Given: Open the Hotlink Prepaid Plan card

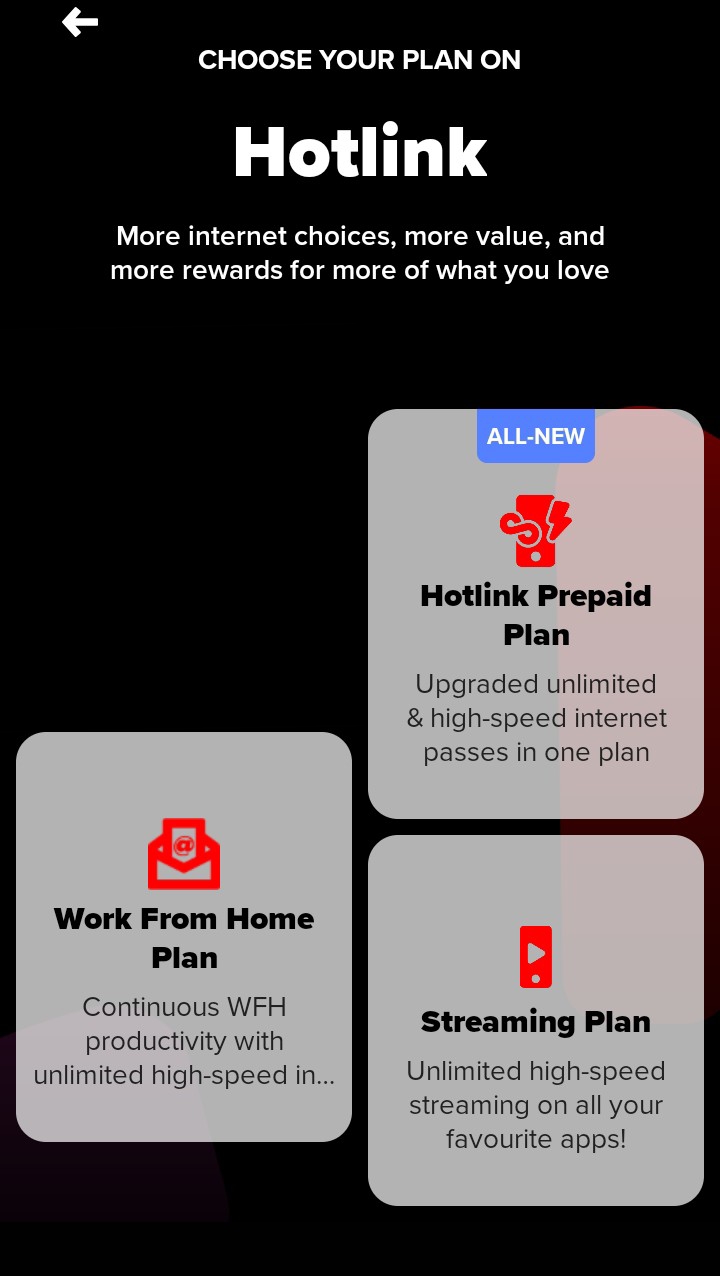Looking at the screenshot, I should click(536, 614).
